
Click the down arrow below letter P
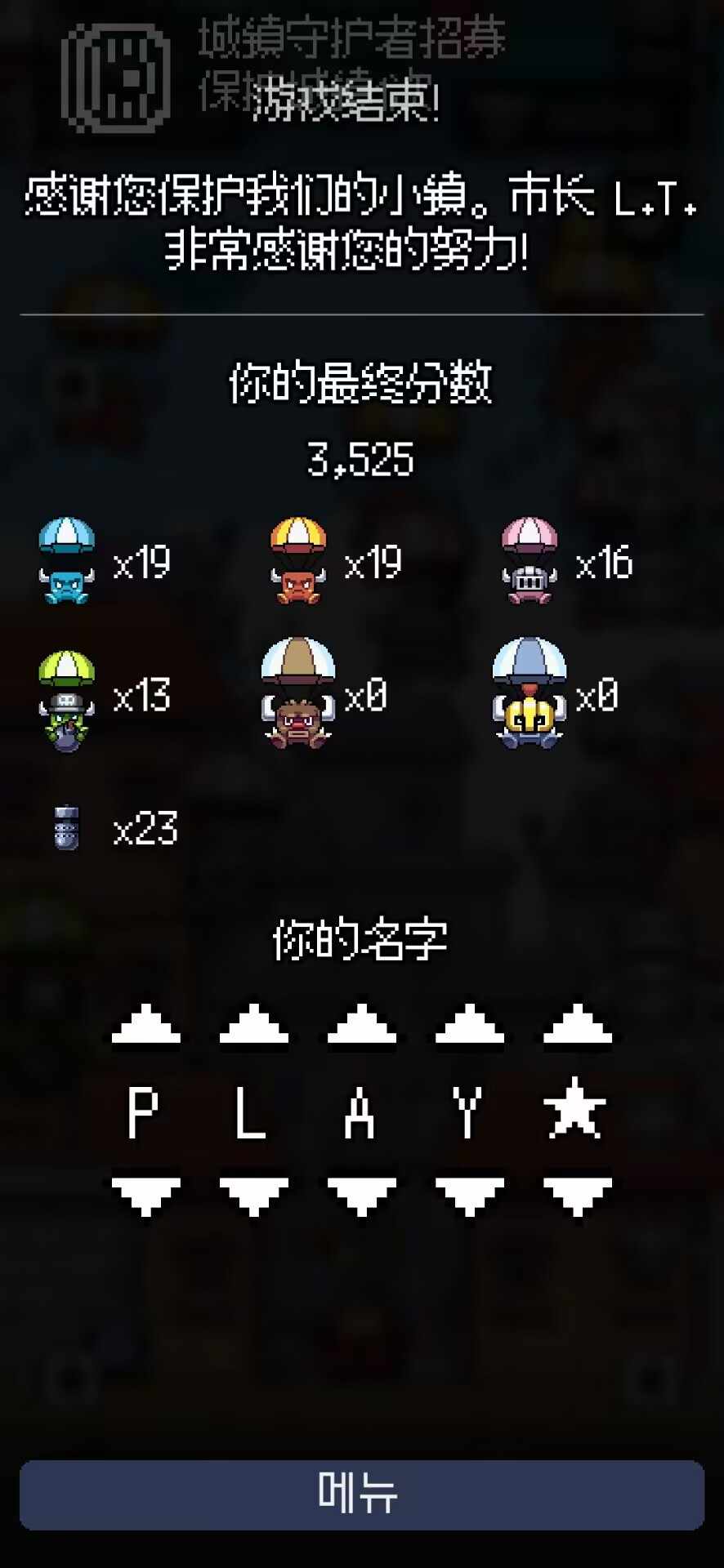pyautogui.click(x=145, y=1188)
